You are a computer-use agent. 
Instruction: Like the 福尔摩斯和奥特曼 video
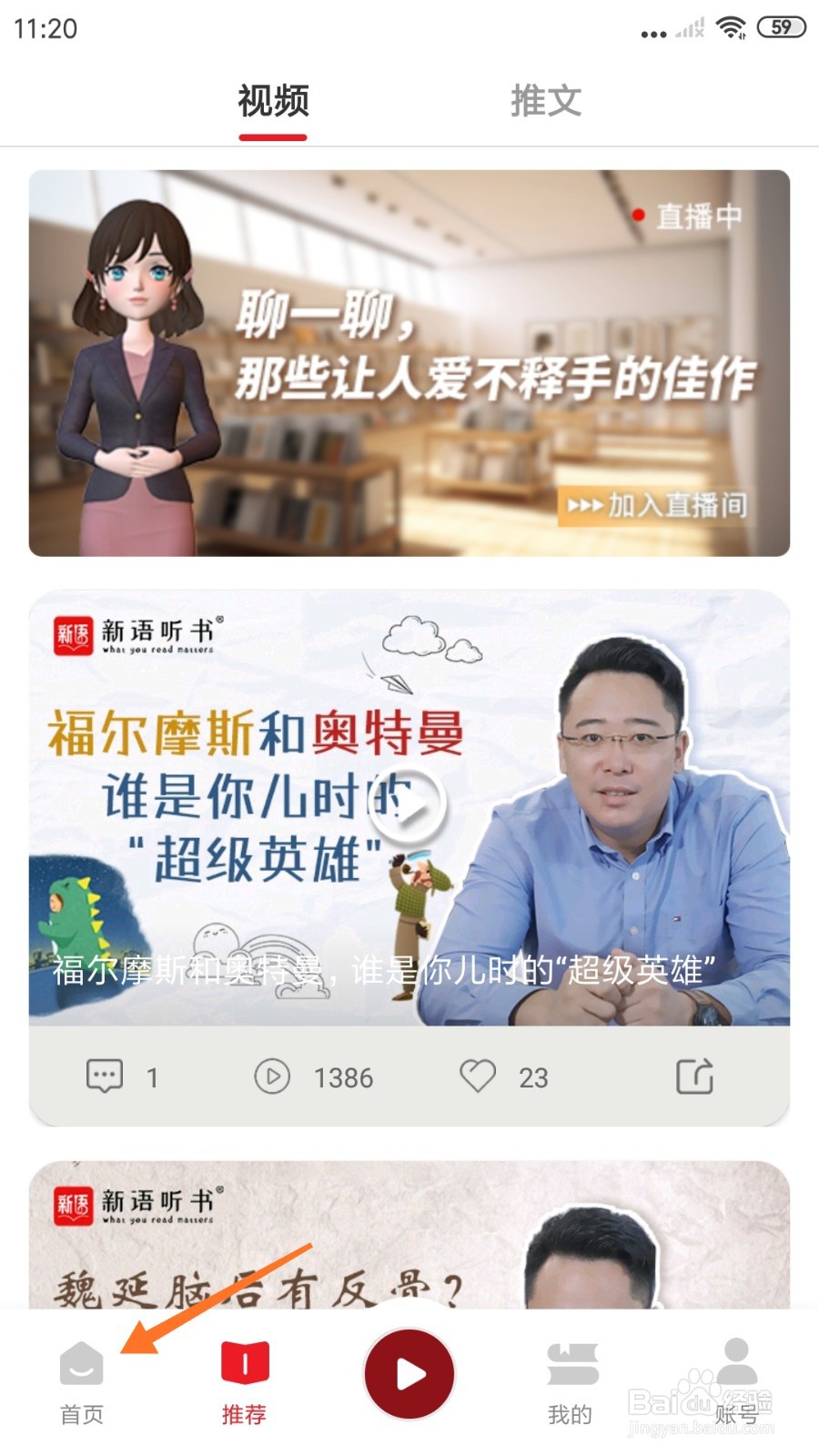[477, 1077]
